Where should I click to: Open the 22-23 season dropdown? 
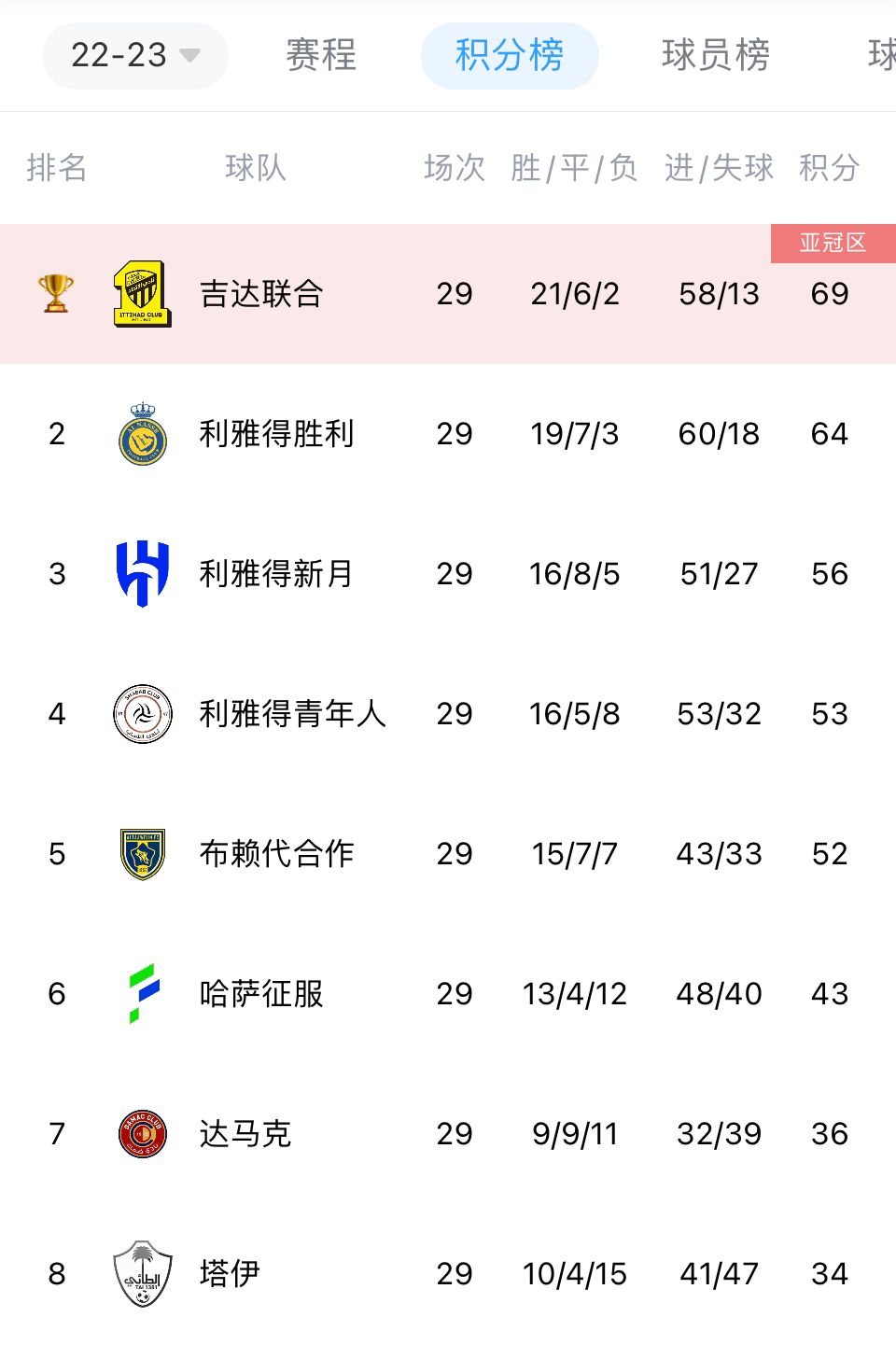(x=135, y=56)
